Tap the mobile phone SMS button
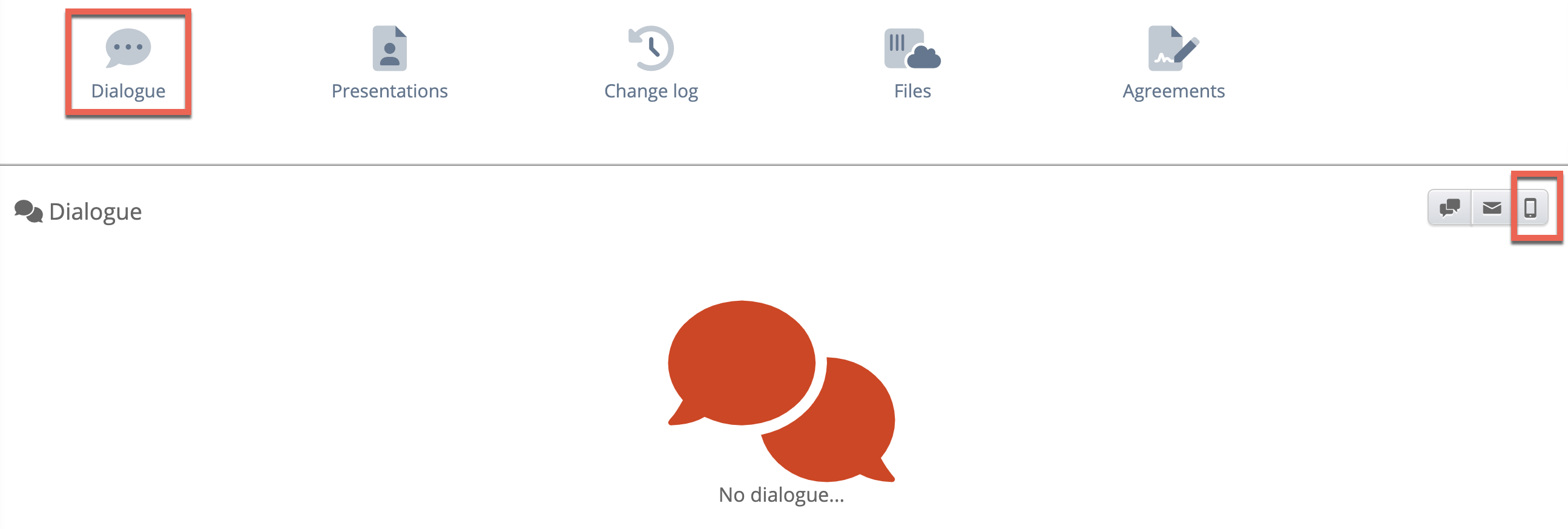The height and width of the screenshot is (529, 1568). coord(1530,208)
